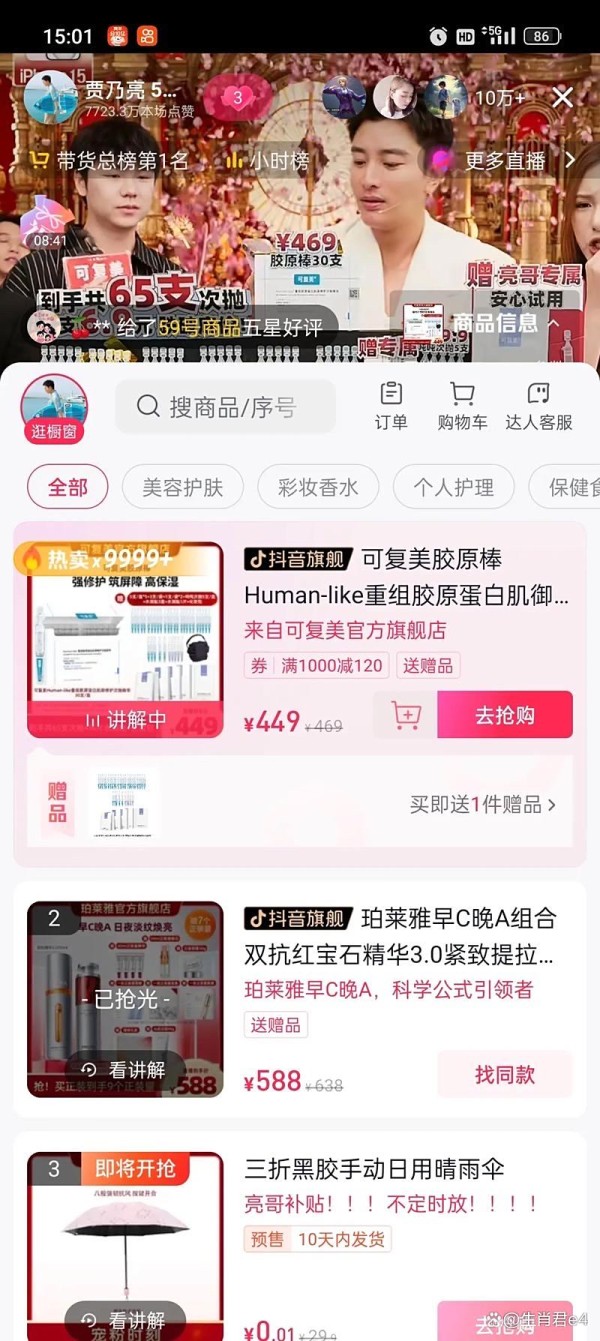The width and height of the screenshot is (600, 1341).
Task: Open 带货总榜第1名 ranking
Action: 108,160
